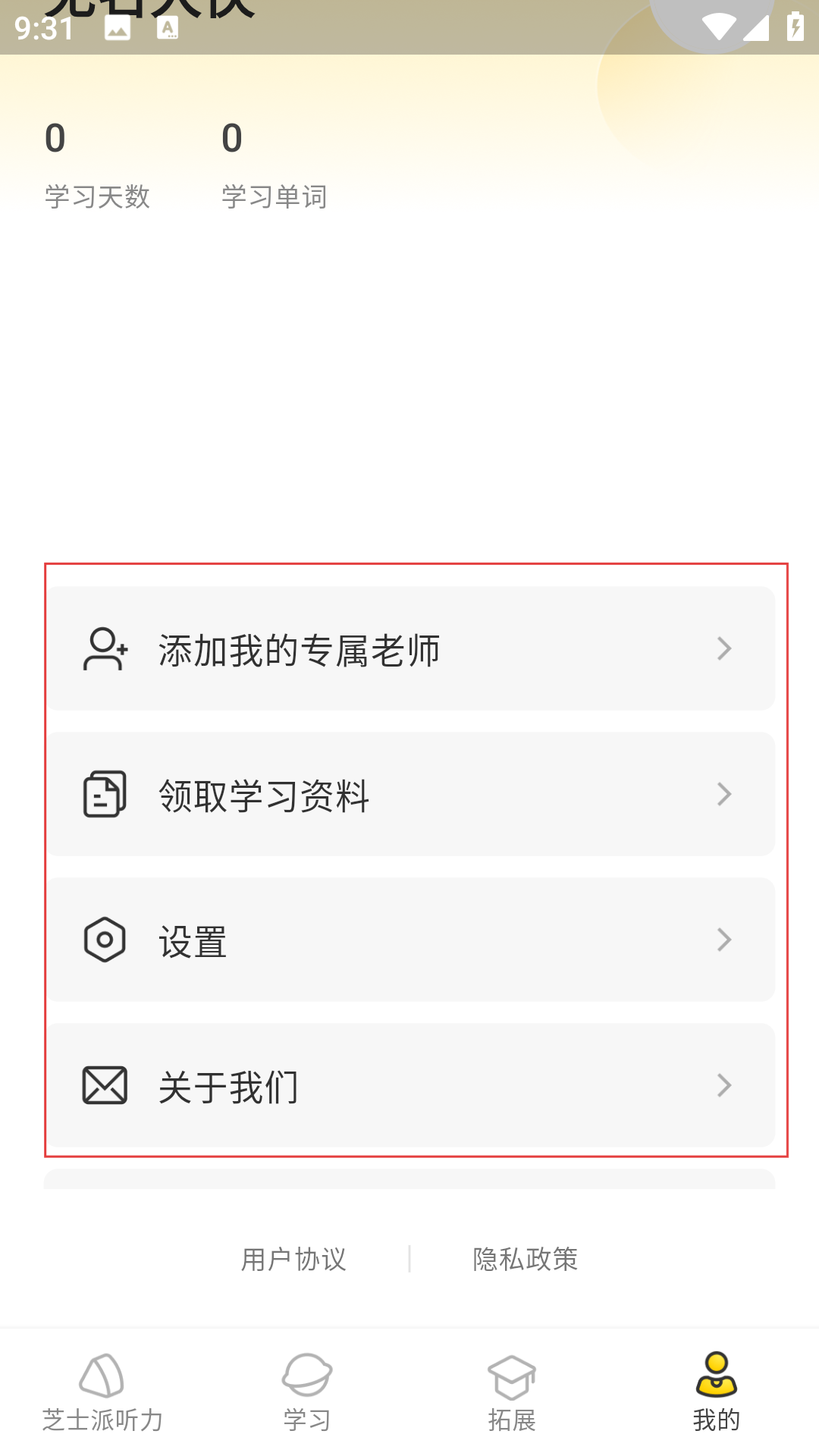This screenshot has height=1456, width=819.
Task: Open 关于我们 about page
Action: coord(409,1085)
